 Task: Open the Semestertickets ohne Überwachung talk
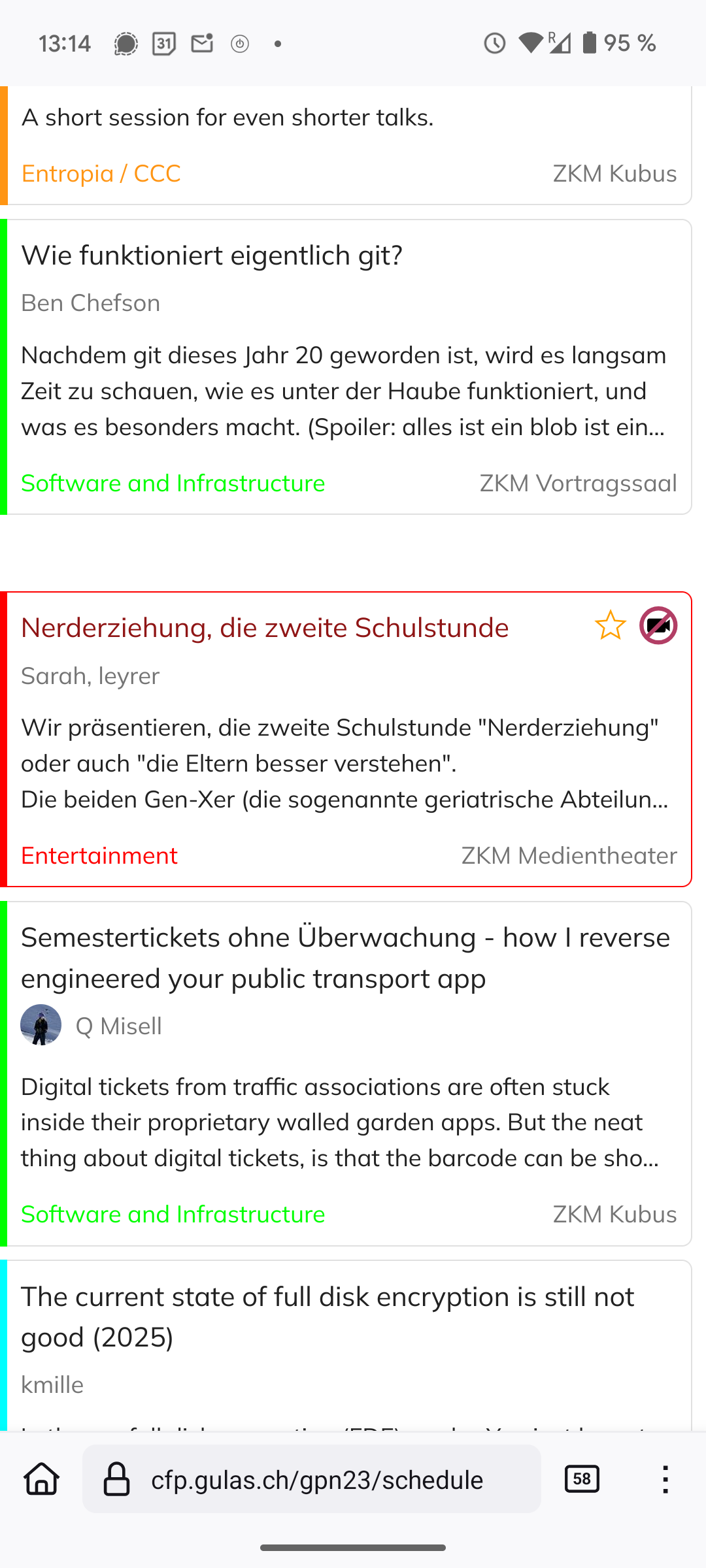coord(346,1073)
